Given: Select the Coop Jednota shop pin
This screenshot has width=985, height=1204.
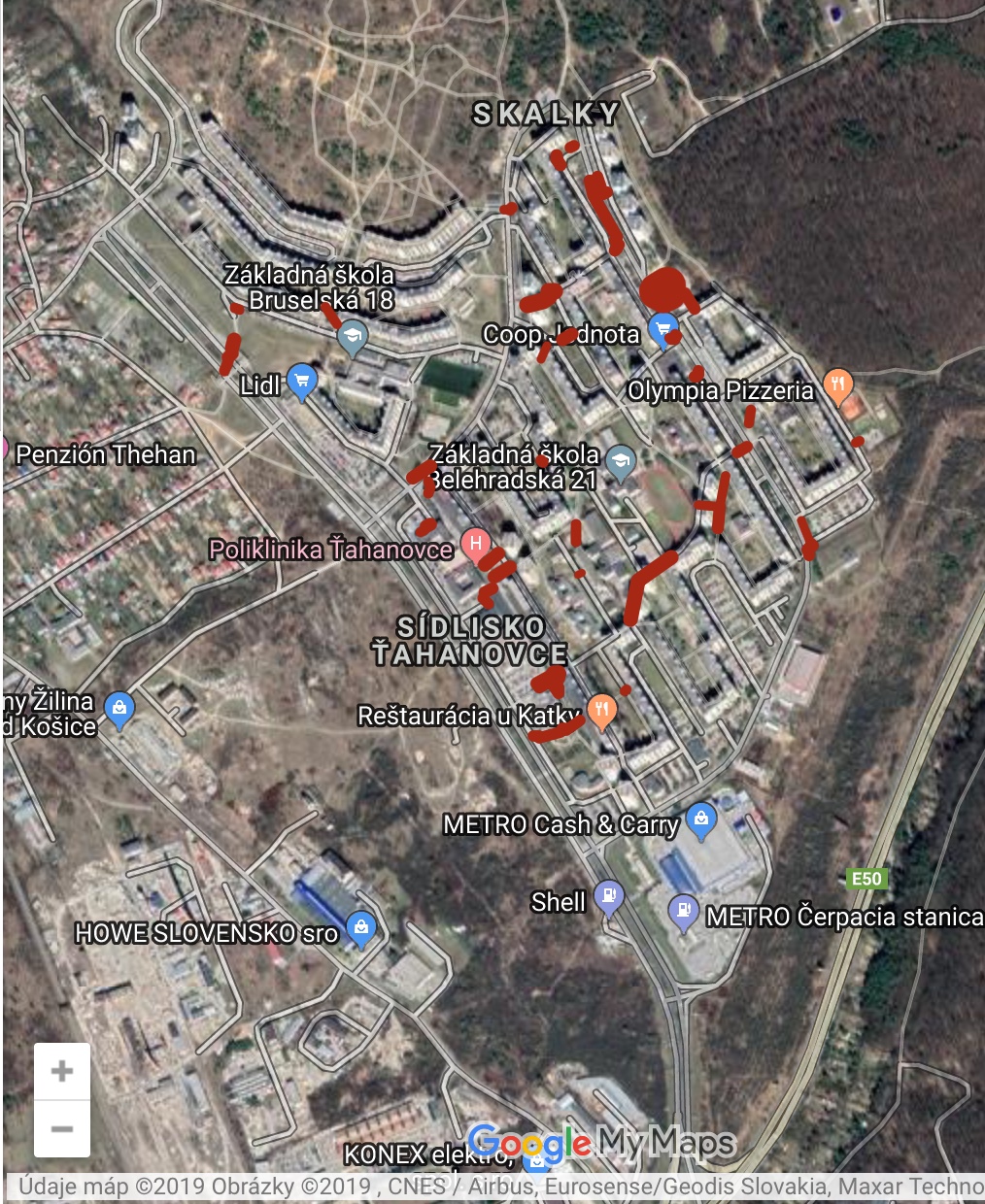Looking at the screenshot, I should [663, 327].
